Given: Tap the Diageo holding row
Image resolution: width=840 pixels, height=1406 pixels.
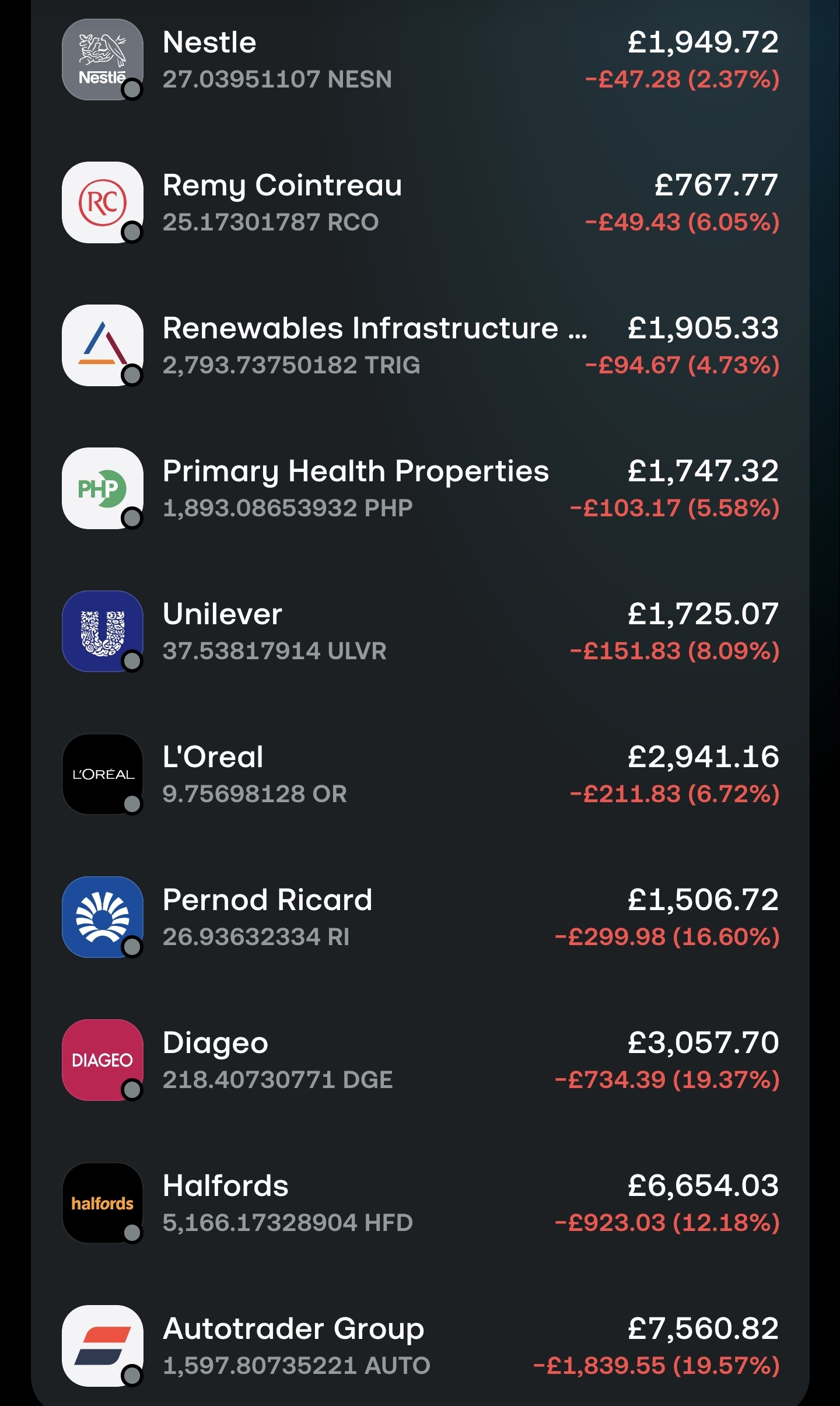Looking at the screenshot, I should [x=420, y=1060].
